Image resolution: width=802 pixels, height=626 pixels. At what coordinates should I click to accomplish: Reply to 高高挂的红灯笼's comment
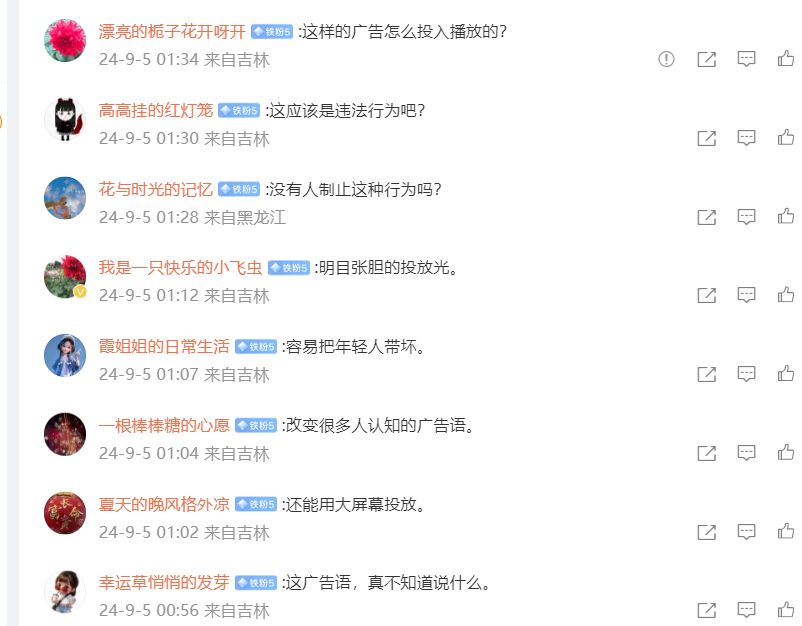click(x=746, y=138)
